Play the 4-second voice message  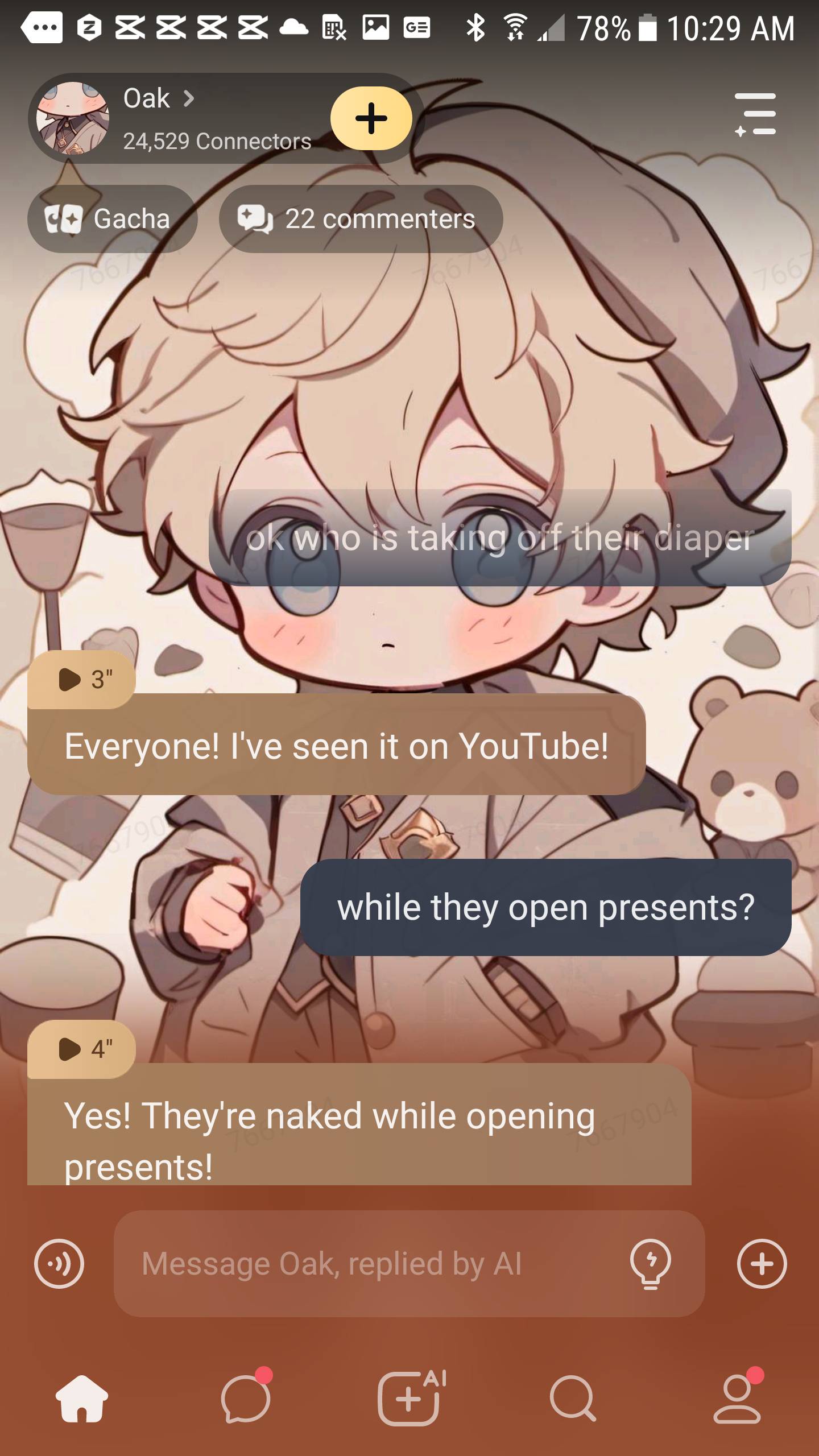pyautogui.click(x=81, y=1049)
